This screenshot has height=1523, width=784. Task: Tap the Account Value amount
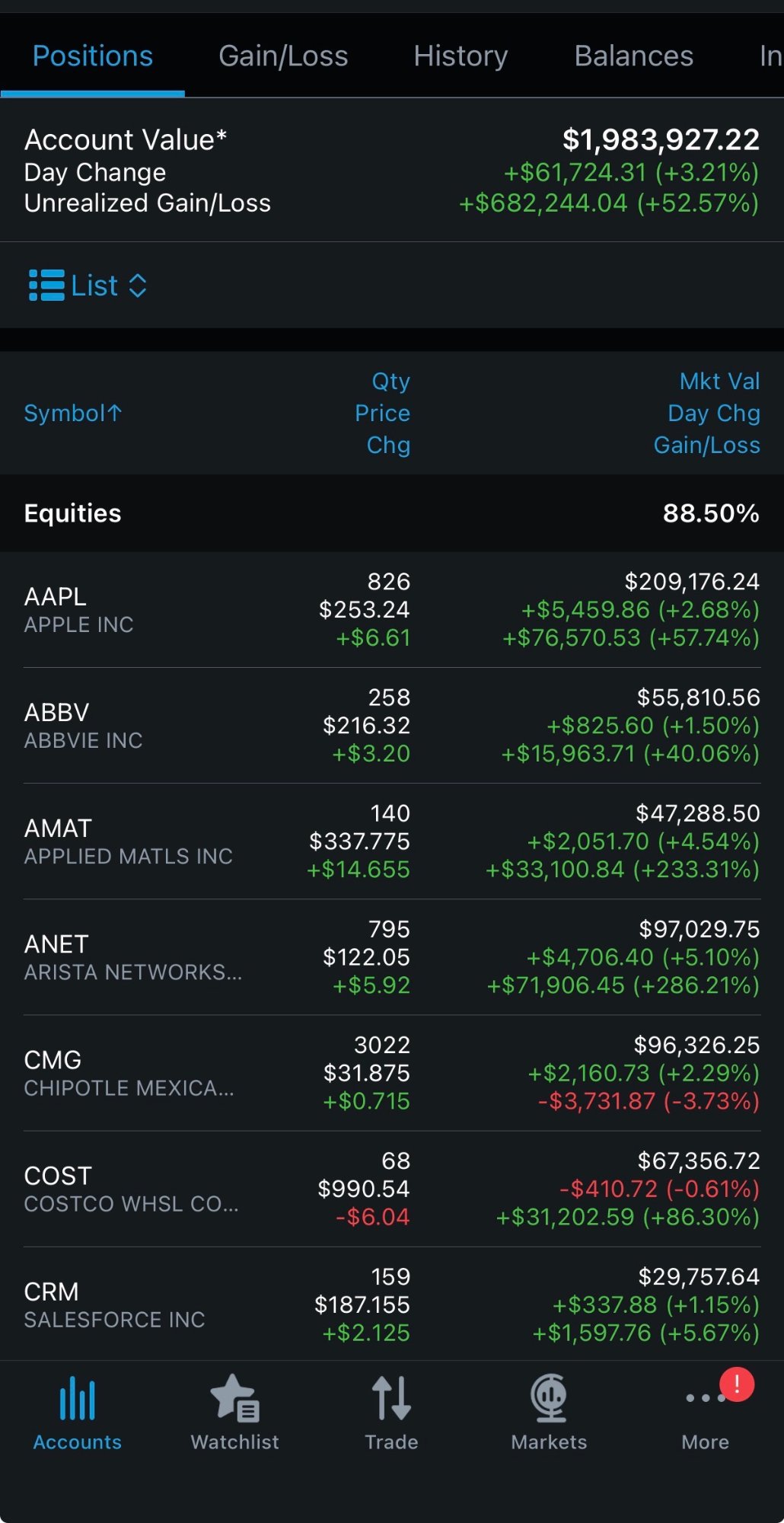[x=658, y=140]
